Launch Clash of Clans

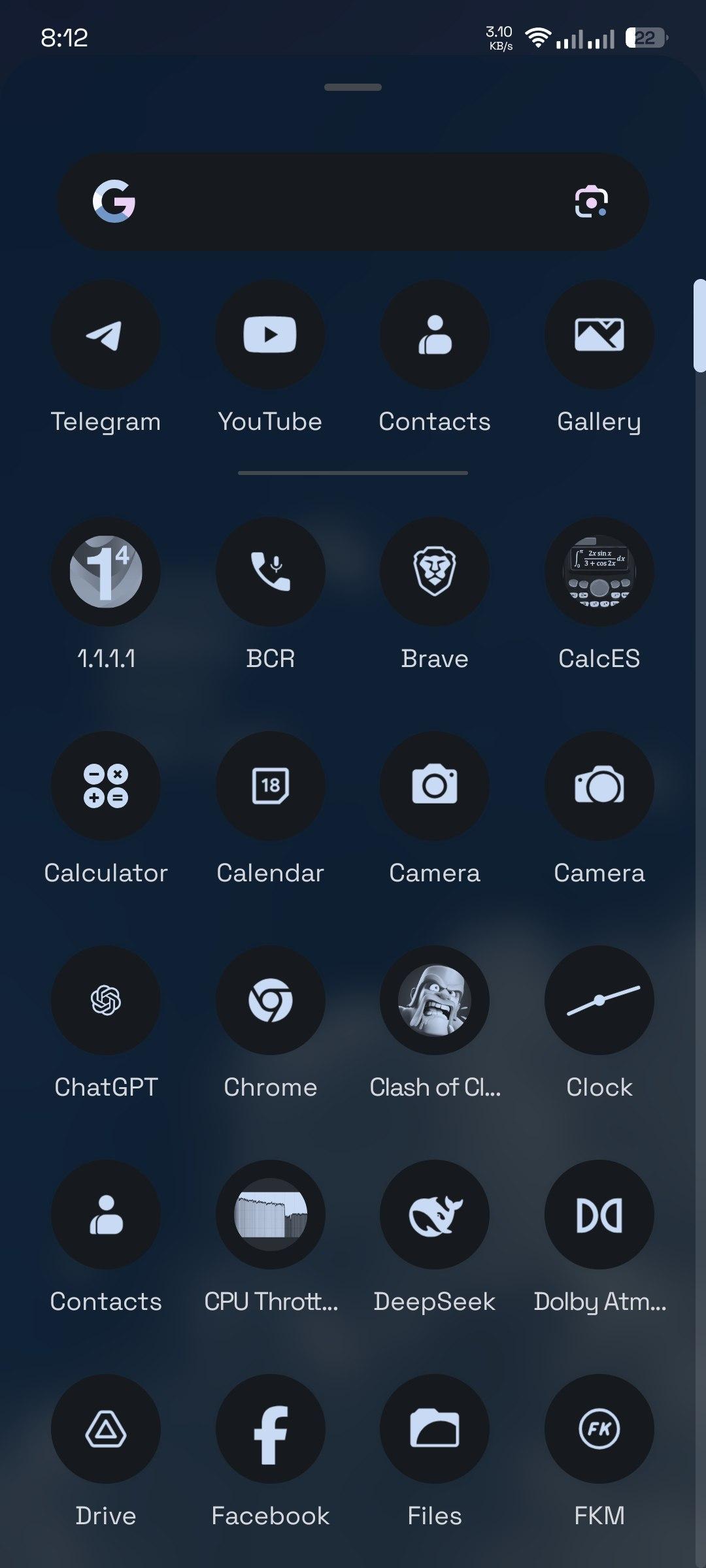click(x=435, y=1000)
